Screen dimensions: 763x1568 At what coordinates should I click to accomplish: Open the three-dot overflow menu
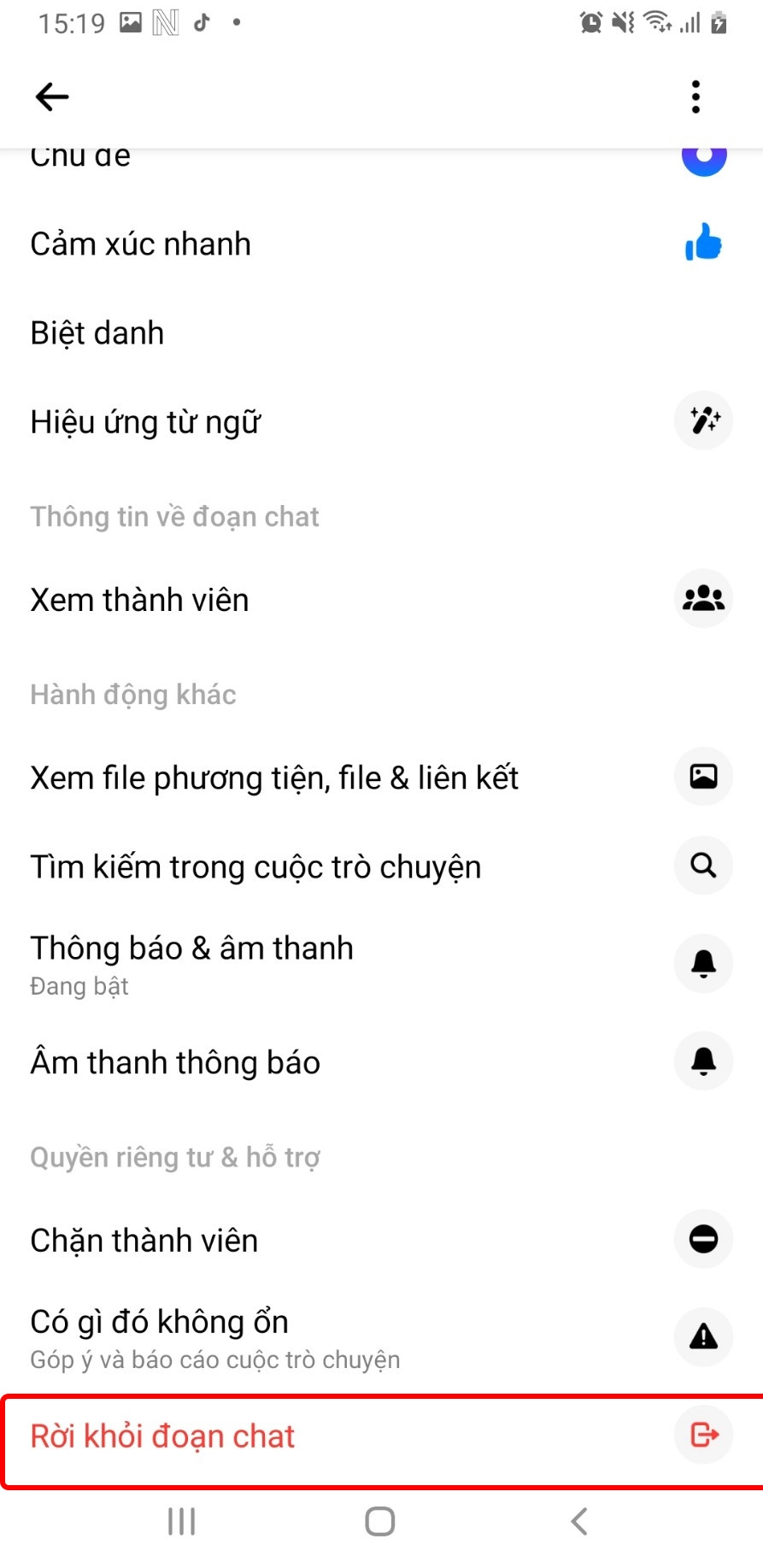click(696, 97)
